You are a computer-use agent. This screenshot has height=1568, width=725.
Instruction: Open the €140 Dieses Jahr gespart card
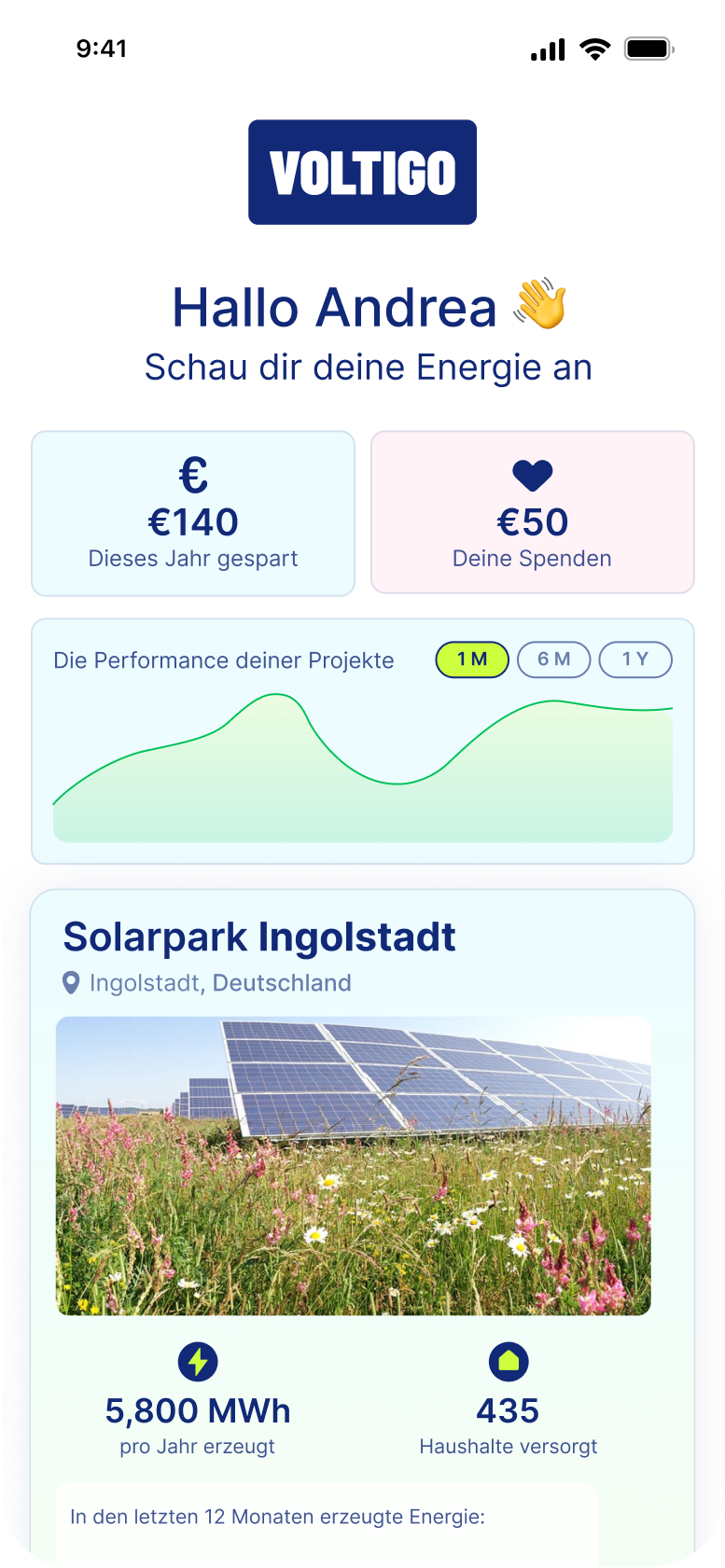[x=193, y=513]
